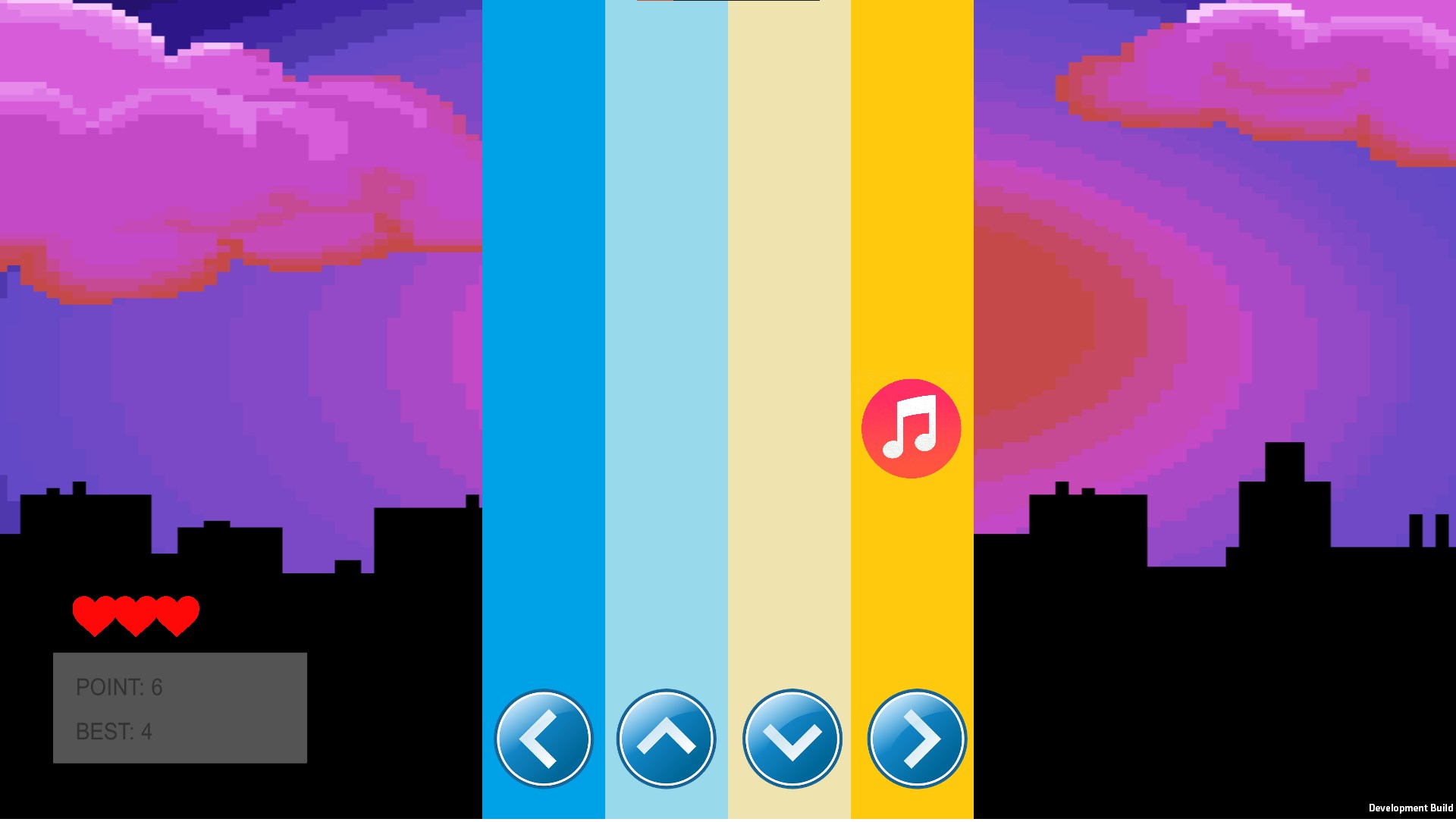This screenshot has height=822, width=1456.
Task: Hit the up arrow button
Action: 666,739
